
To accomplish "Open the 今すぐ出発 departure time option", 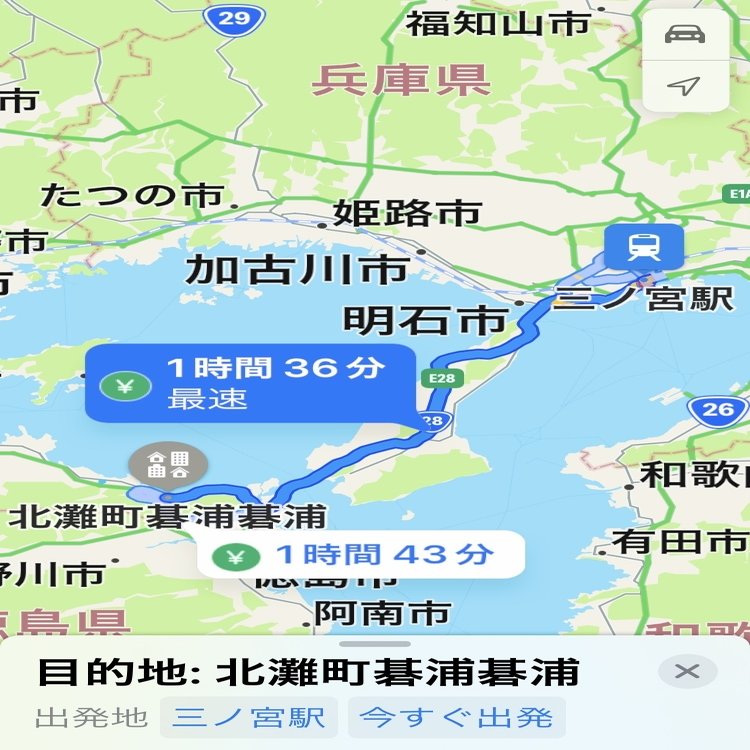I will click(x=456, y=717).
